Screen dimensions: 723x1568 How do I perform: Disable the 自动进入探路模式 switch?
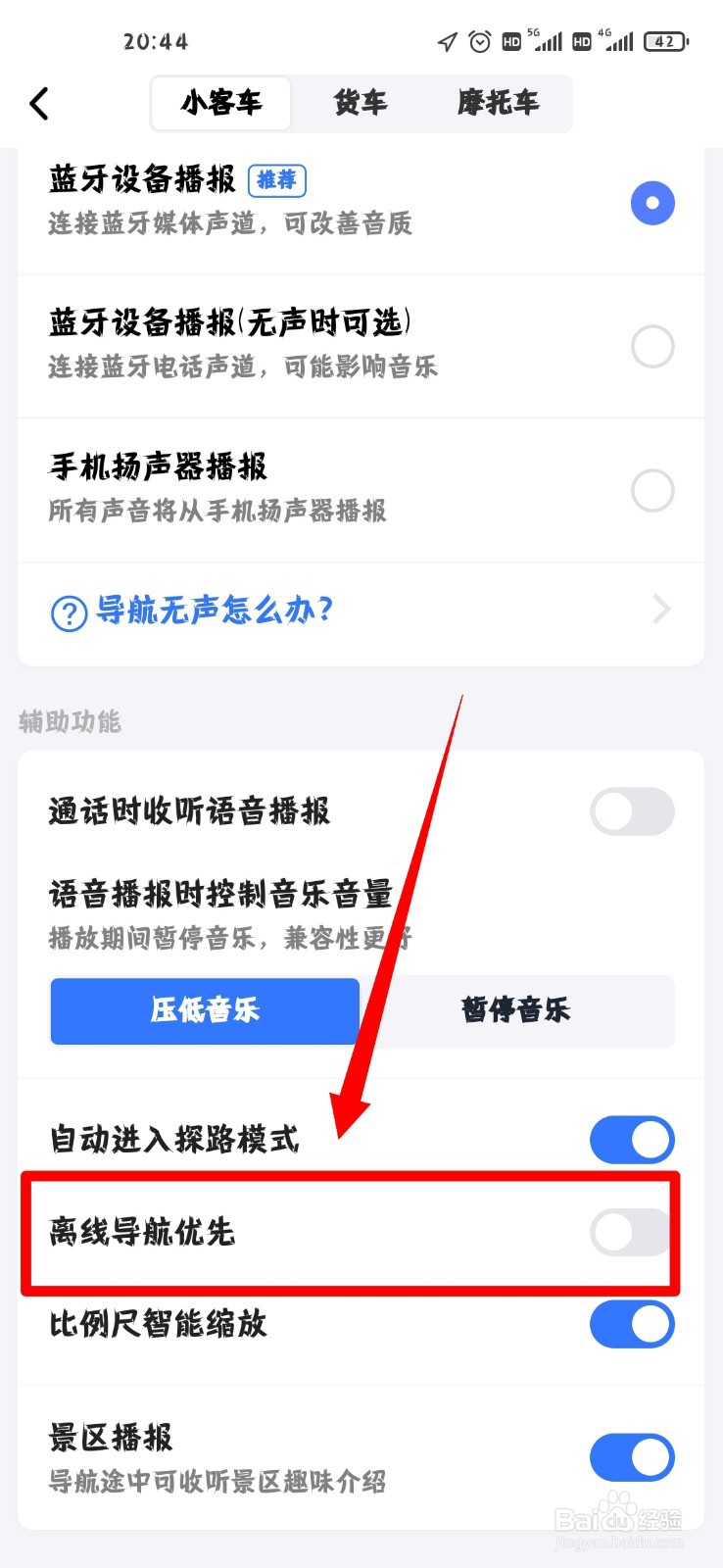click(x=632, y=1140)
